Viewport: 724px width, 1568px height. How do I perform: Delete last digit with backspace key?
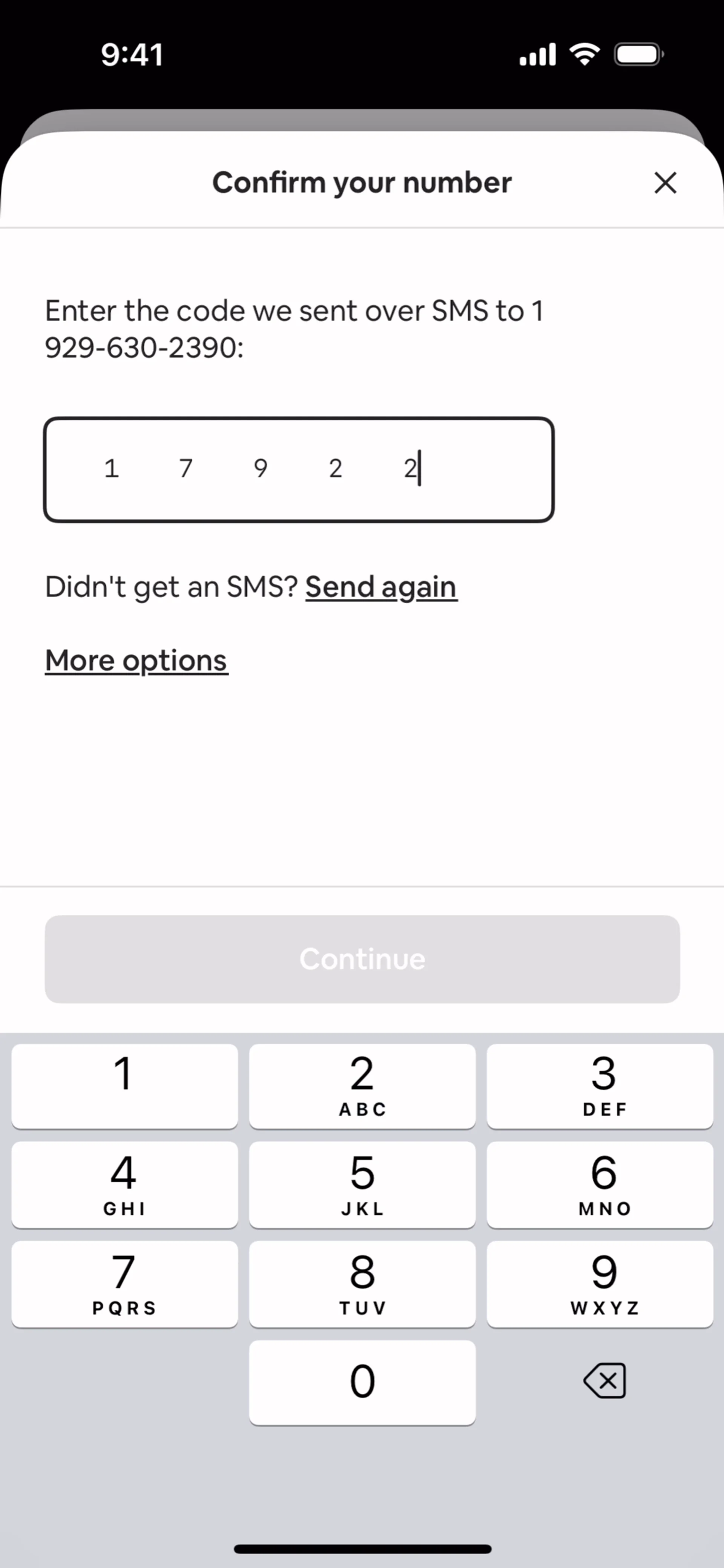point(604,1381)
